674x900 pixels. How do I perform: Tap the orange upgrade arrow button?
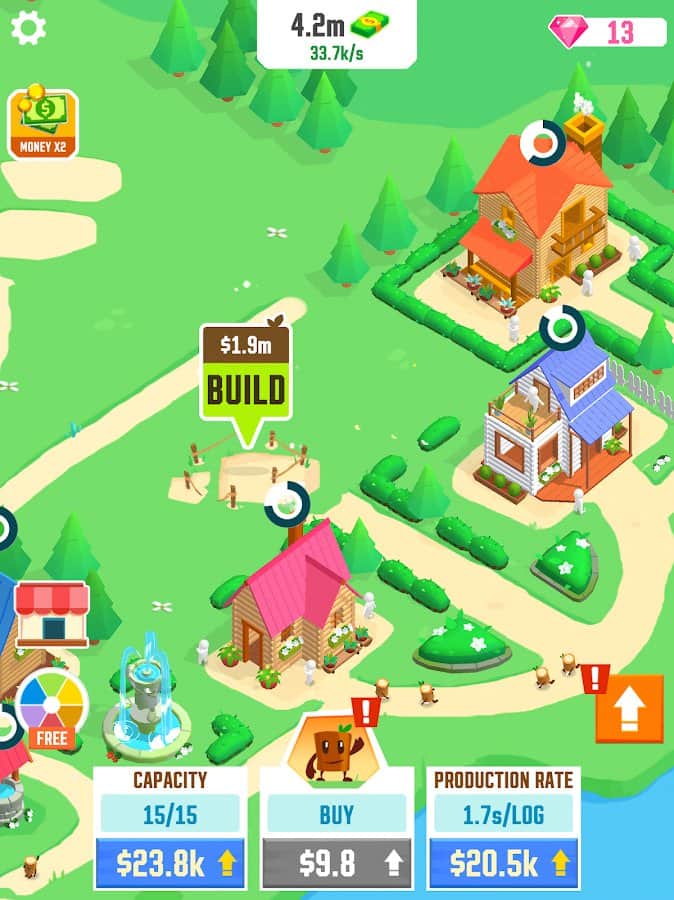tap(629, 709)
